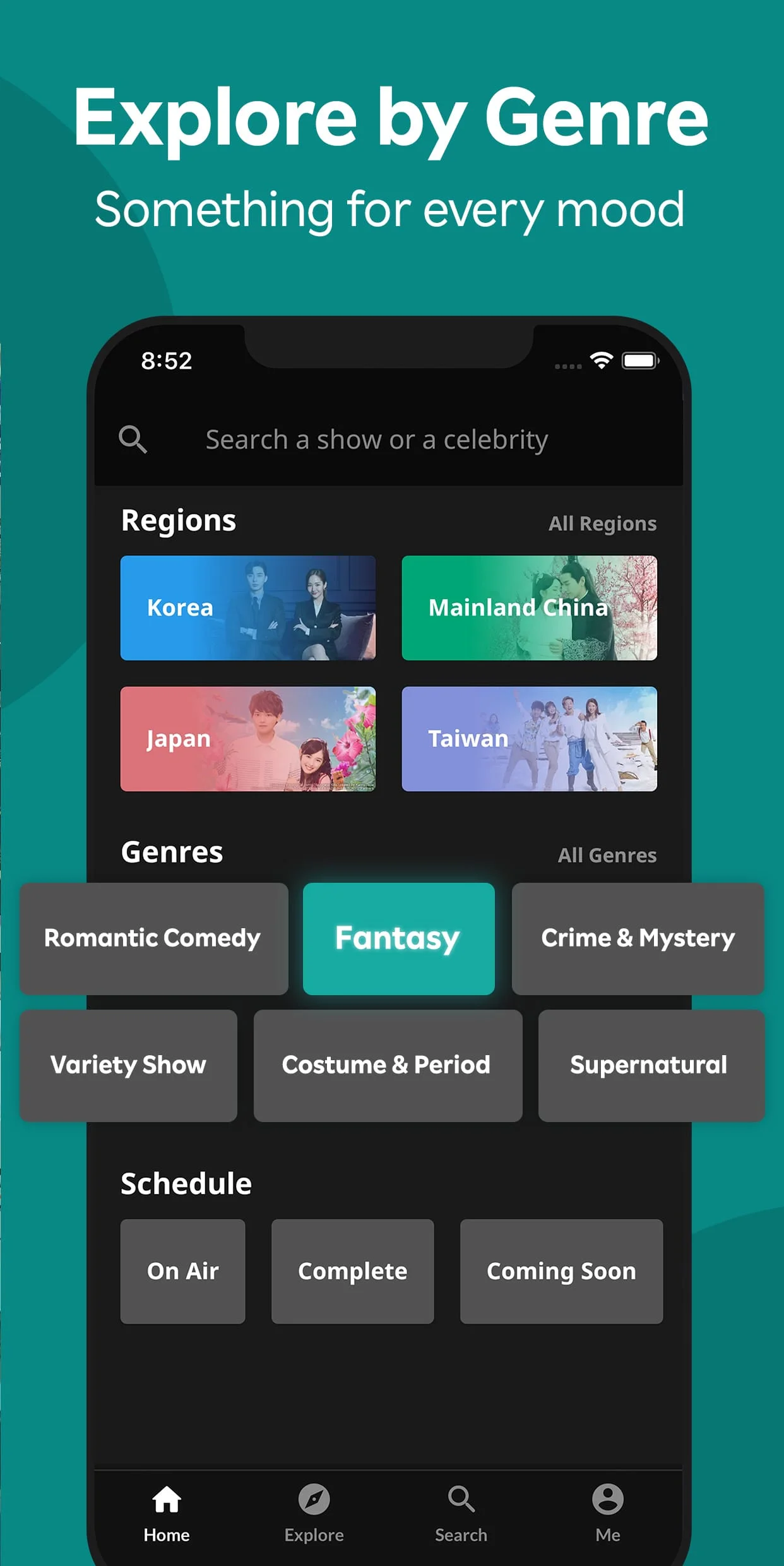784x1566 pixels.
Task: Open All Genres listing
Action: click(607, 855)
